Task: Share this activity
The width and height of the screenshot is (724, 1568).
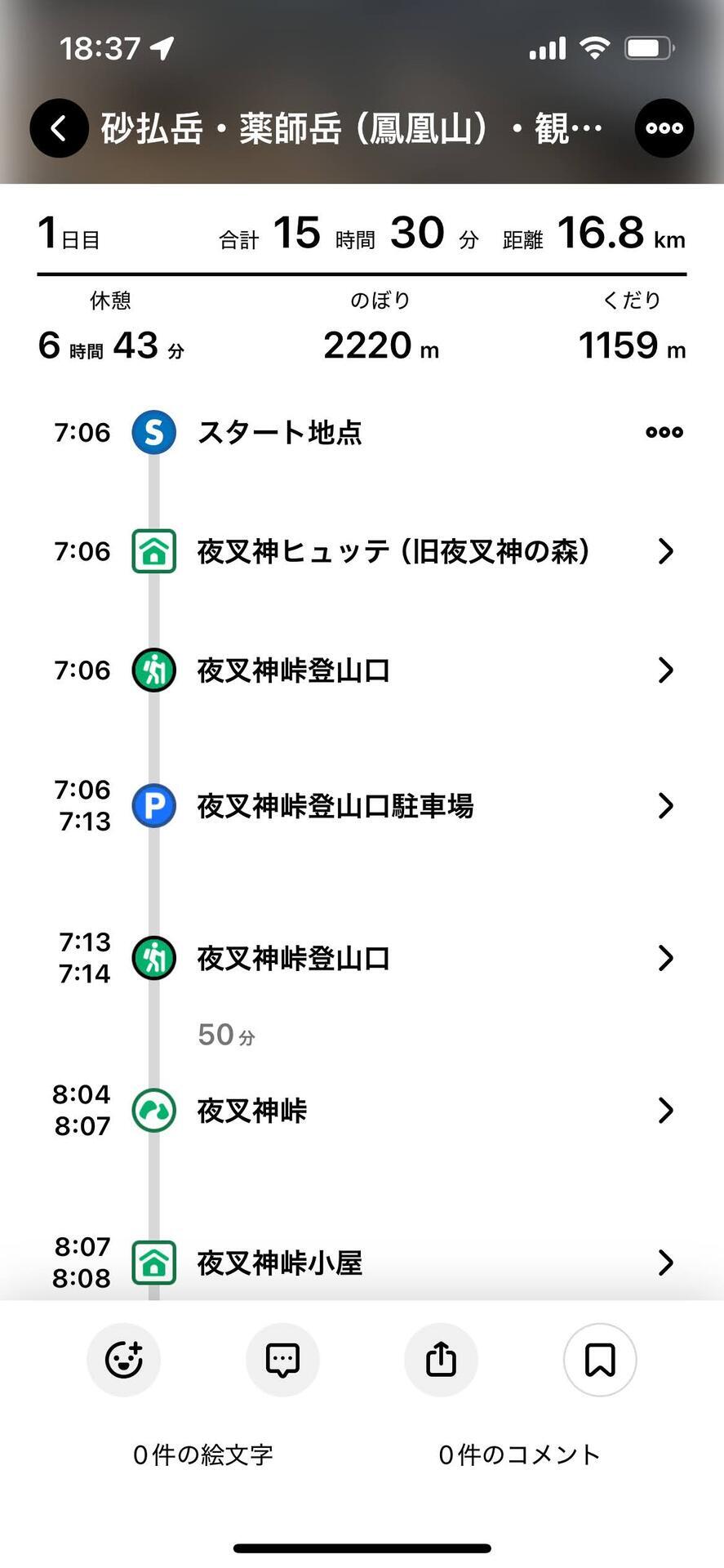Action: 441,1360
